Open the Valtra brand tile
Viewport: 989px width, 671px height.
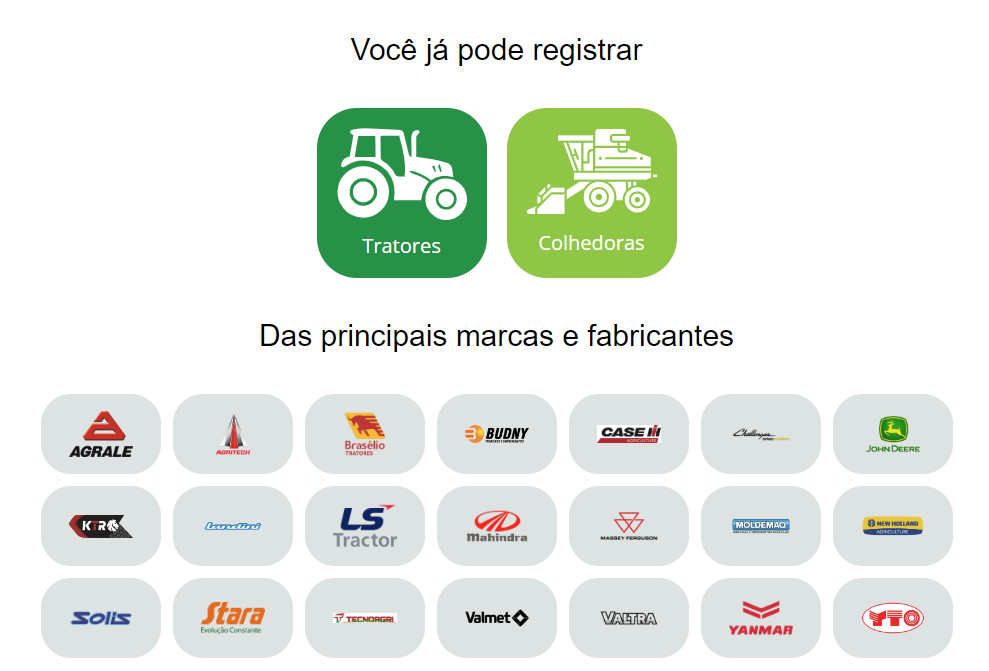(629, 618)
